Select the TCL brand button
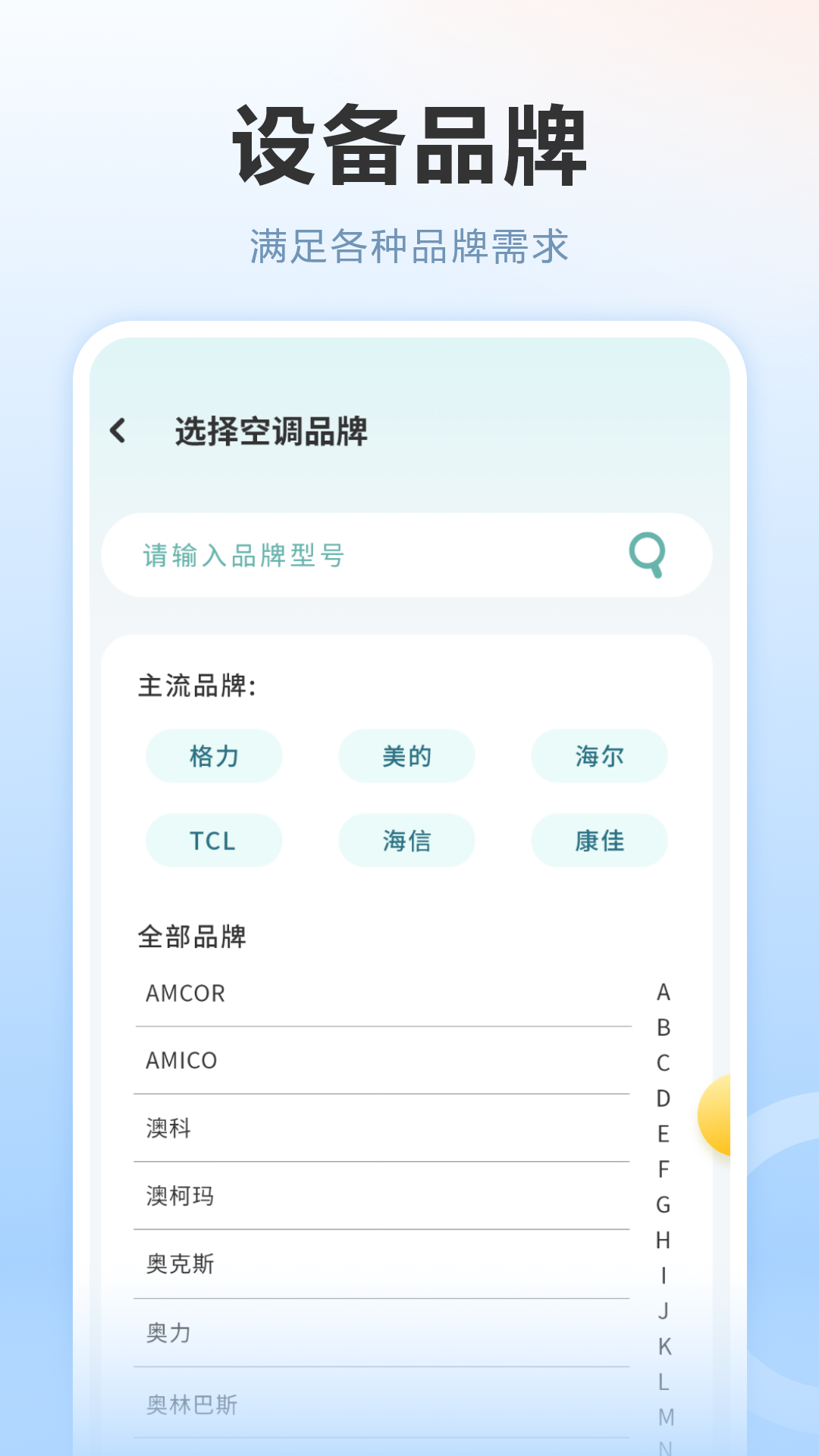Viewport: 819px width, 1456px height. pyautogui.click(x=213, y=840)
